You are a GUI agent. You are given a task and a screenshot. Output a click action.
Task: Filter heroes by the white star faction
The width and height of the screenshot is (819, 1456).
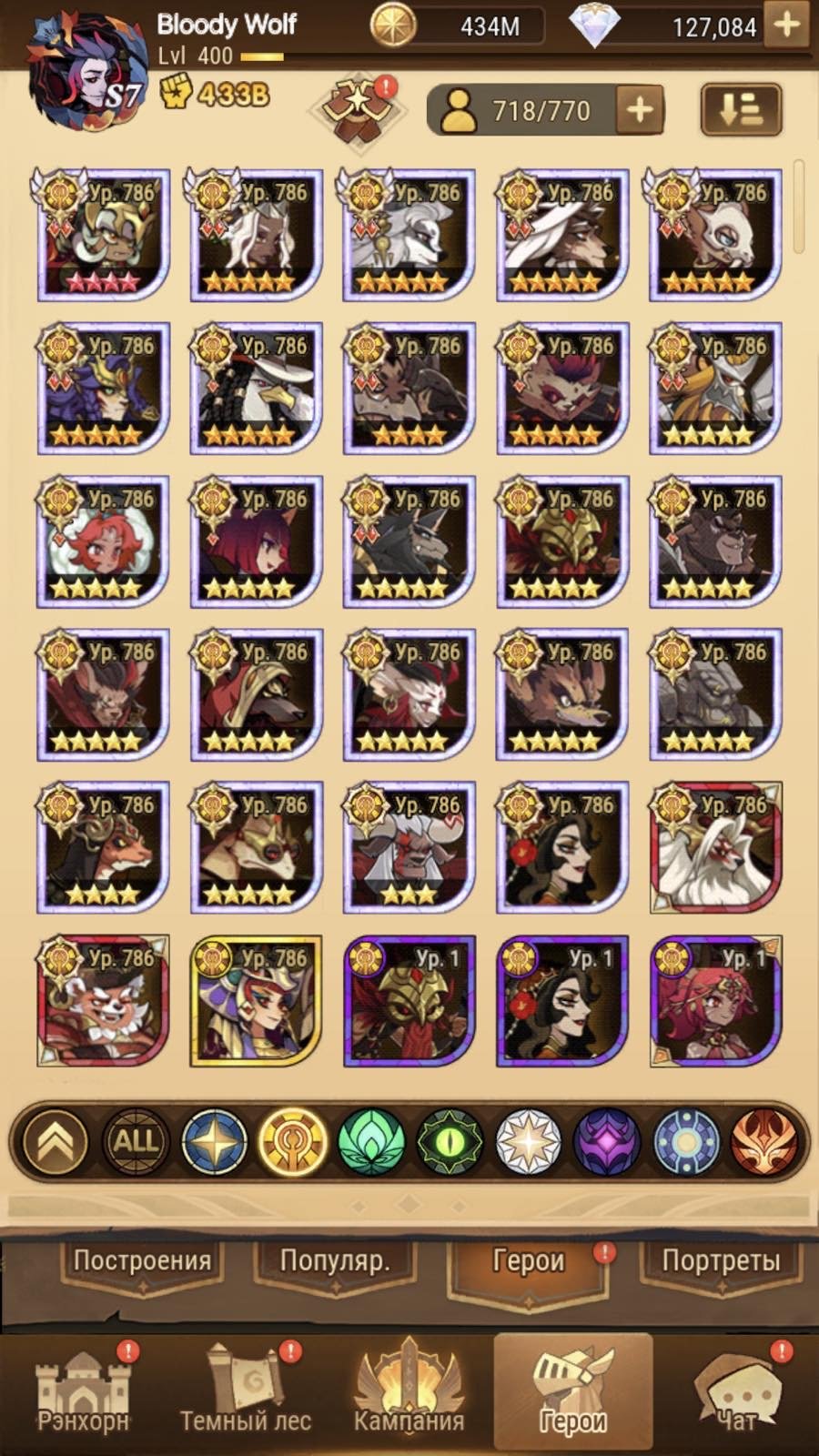pyautogui.click(x=528, y=1140)
